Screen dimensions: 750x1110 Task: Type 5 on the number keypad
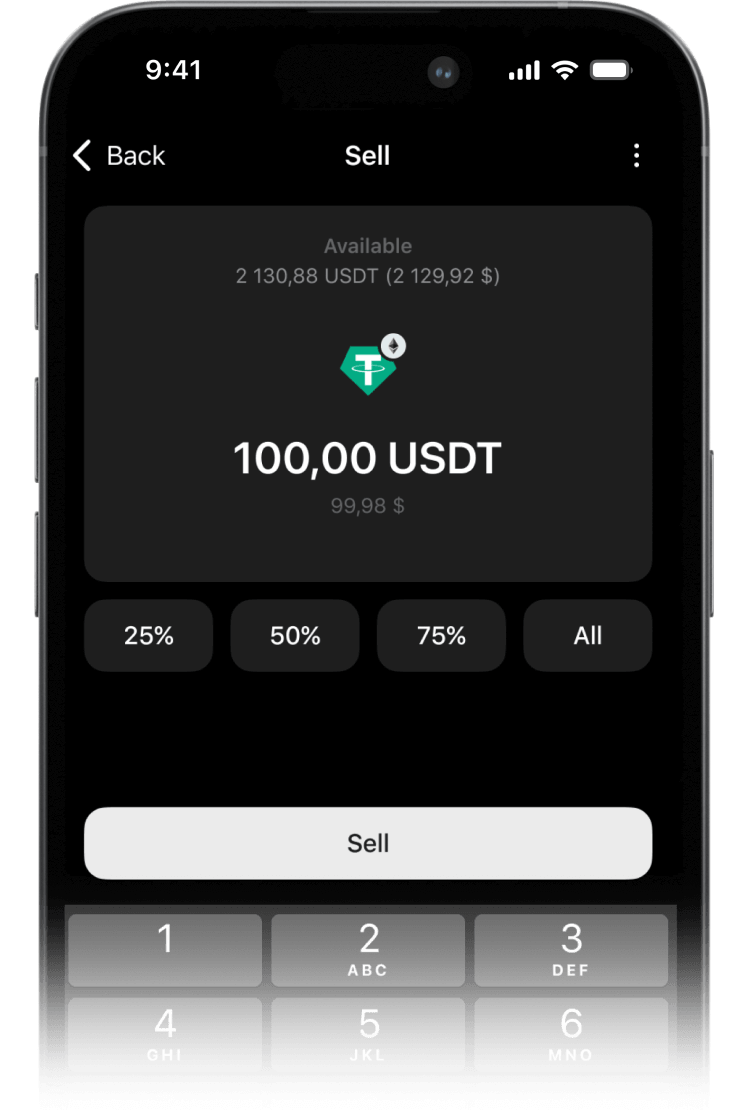pyautogui.click(x=368, y=1034)
